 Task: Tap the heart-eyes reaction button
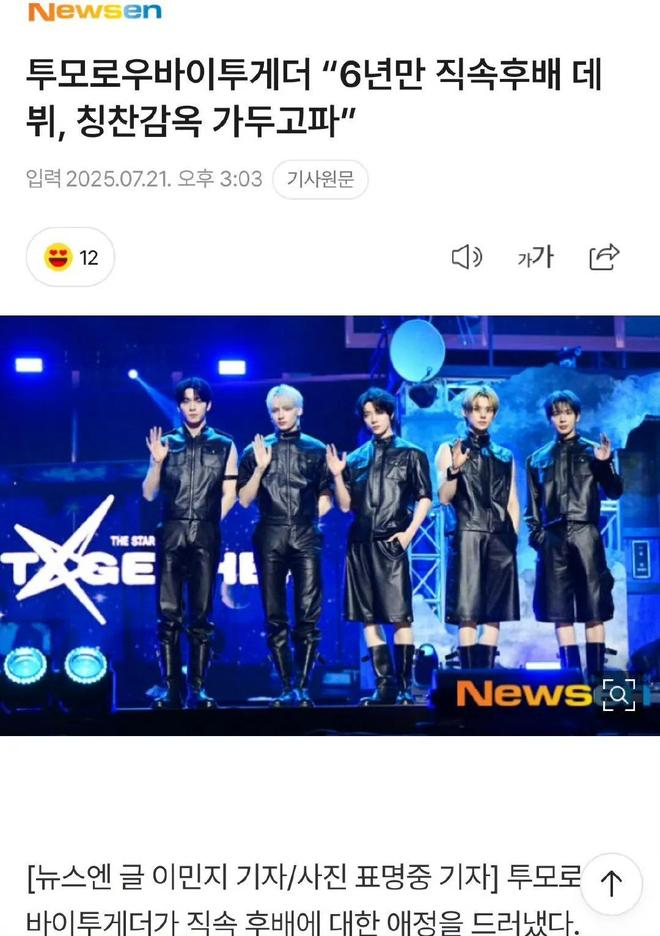click(70, 257)
